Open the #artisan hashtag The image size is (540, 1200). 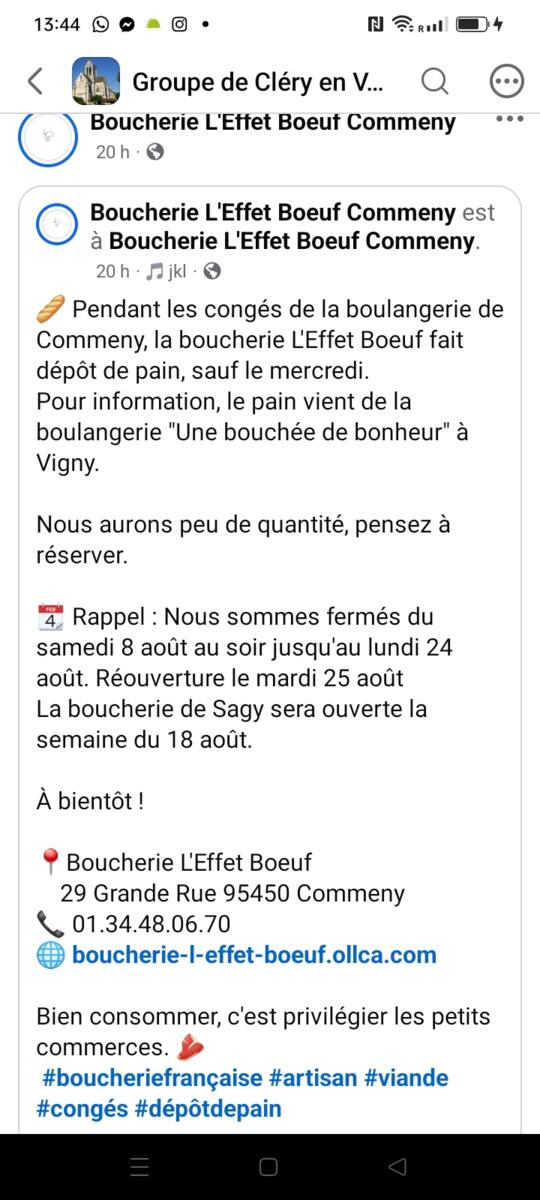pyautogui.click(x=312, y=1078)
